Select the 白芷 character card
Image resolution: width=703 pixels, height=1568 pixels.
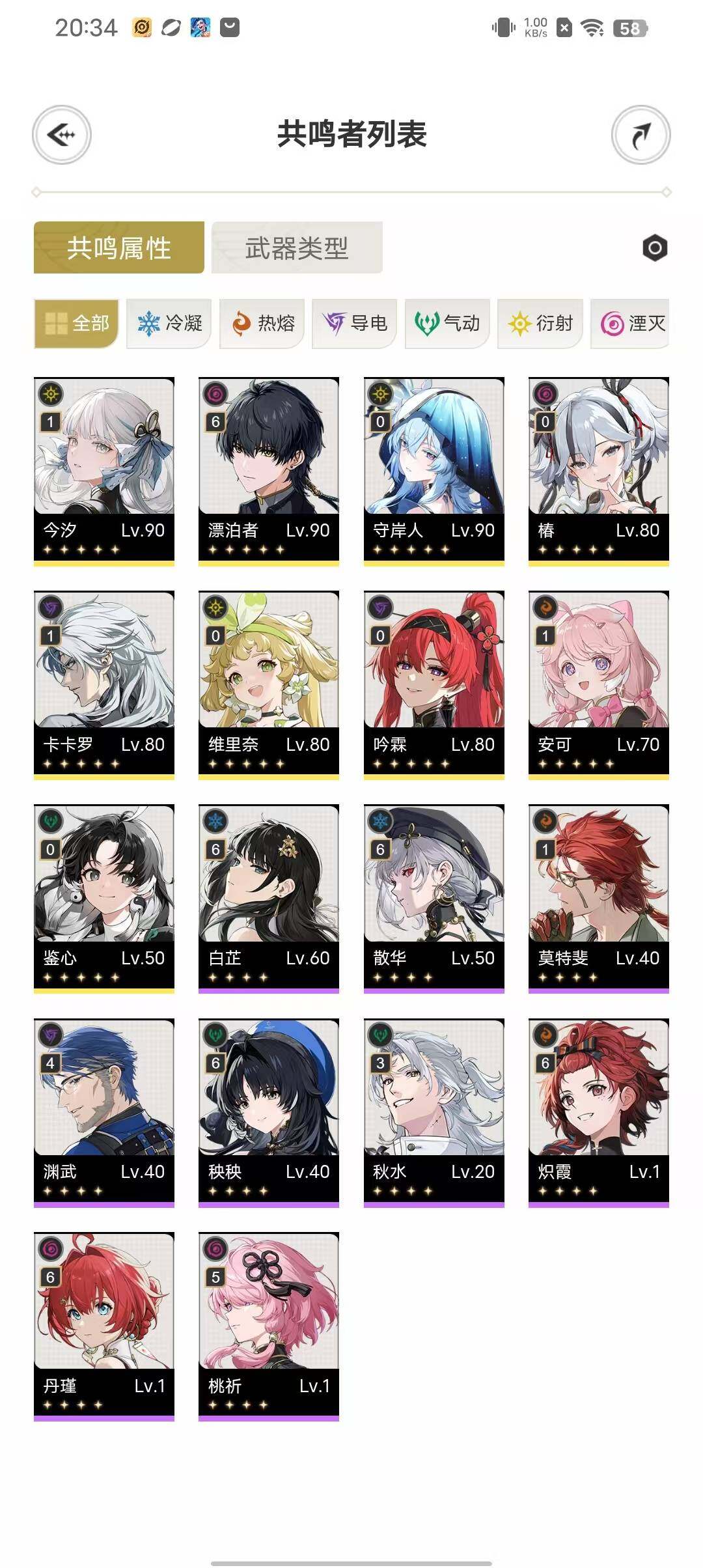269,897
